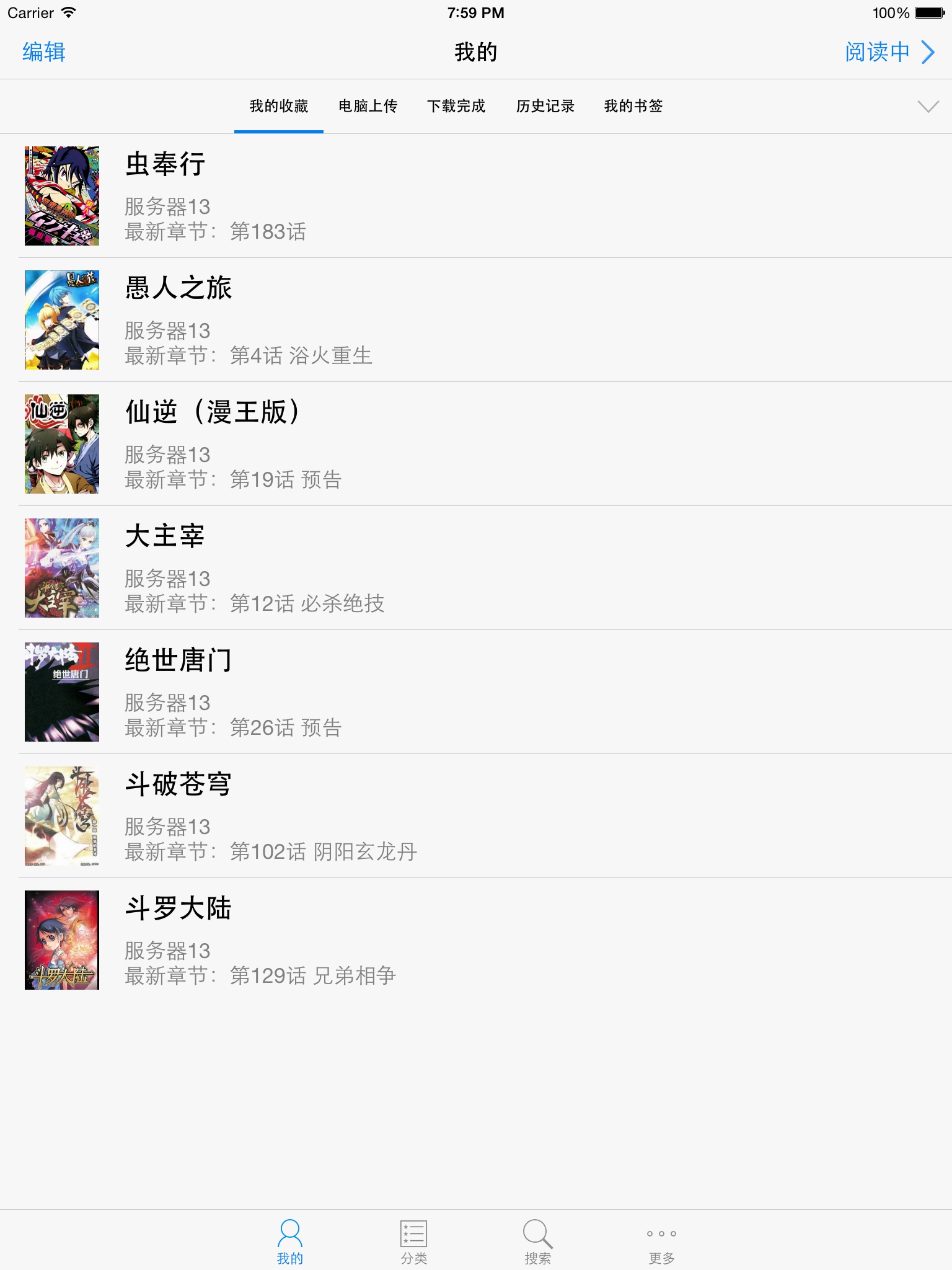Expand the tab list dropdown arrow
The image size is (952, 1270).
click(928, 107)
